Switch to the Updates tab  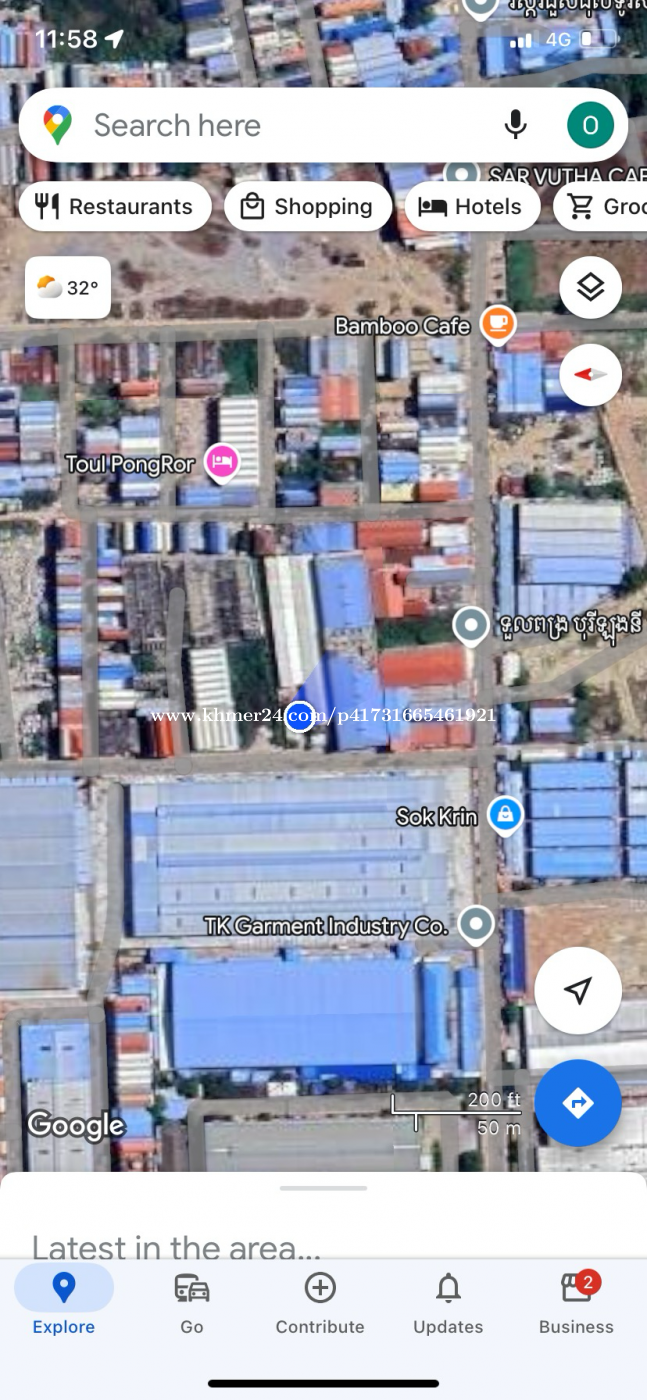tap(448, 1304)
